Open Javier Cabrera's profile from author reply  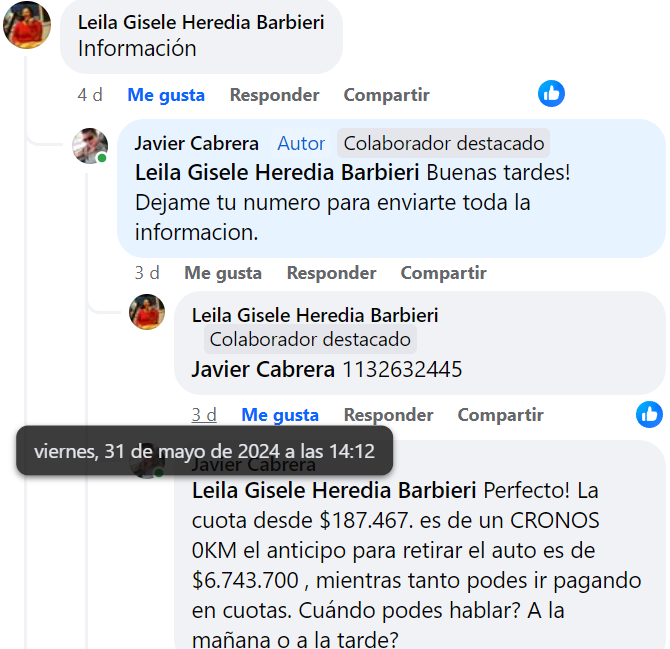(x=196, y=143)
